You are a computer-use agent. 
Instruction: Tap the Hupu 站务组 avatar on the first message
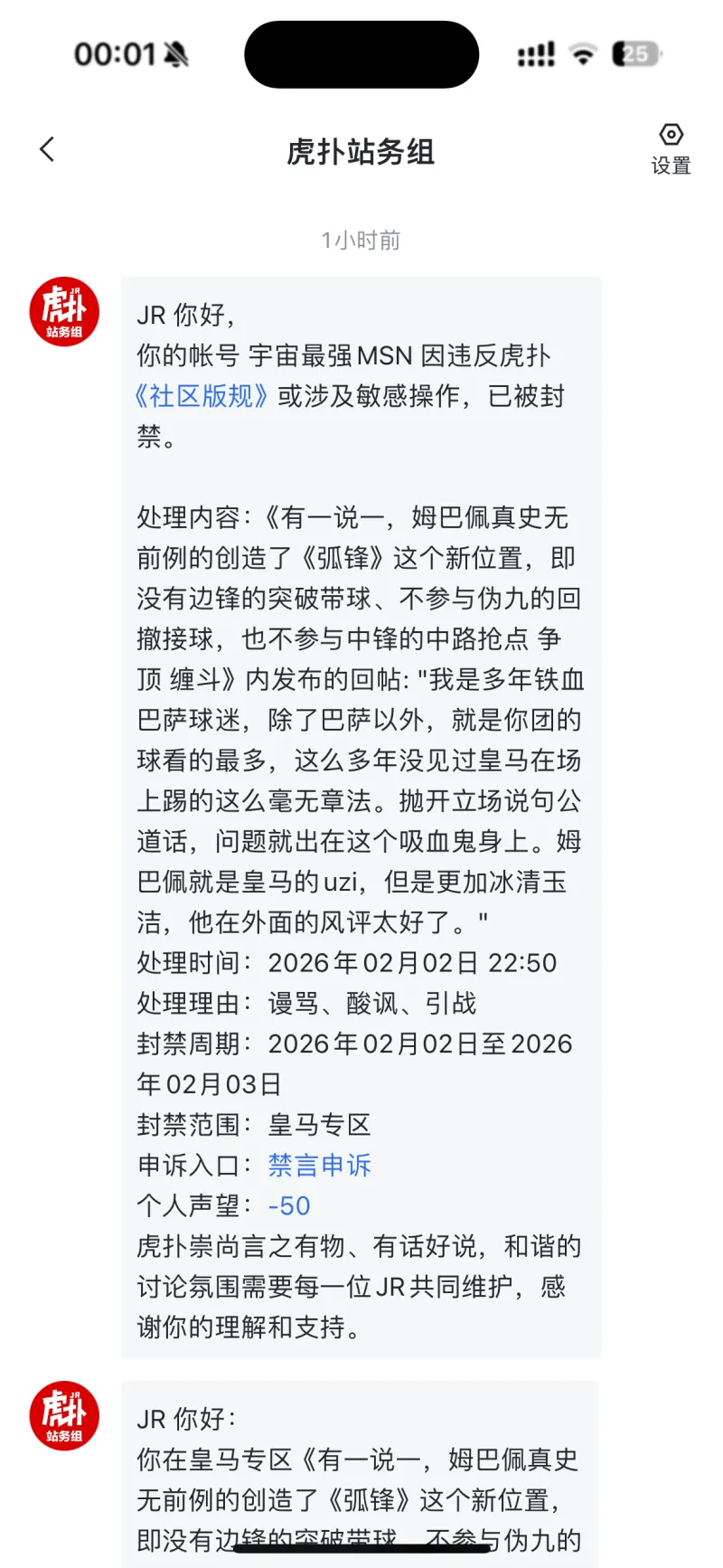[x=64, y=310]
